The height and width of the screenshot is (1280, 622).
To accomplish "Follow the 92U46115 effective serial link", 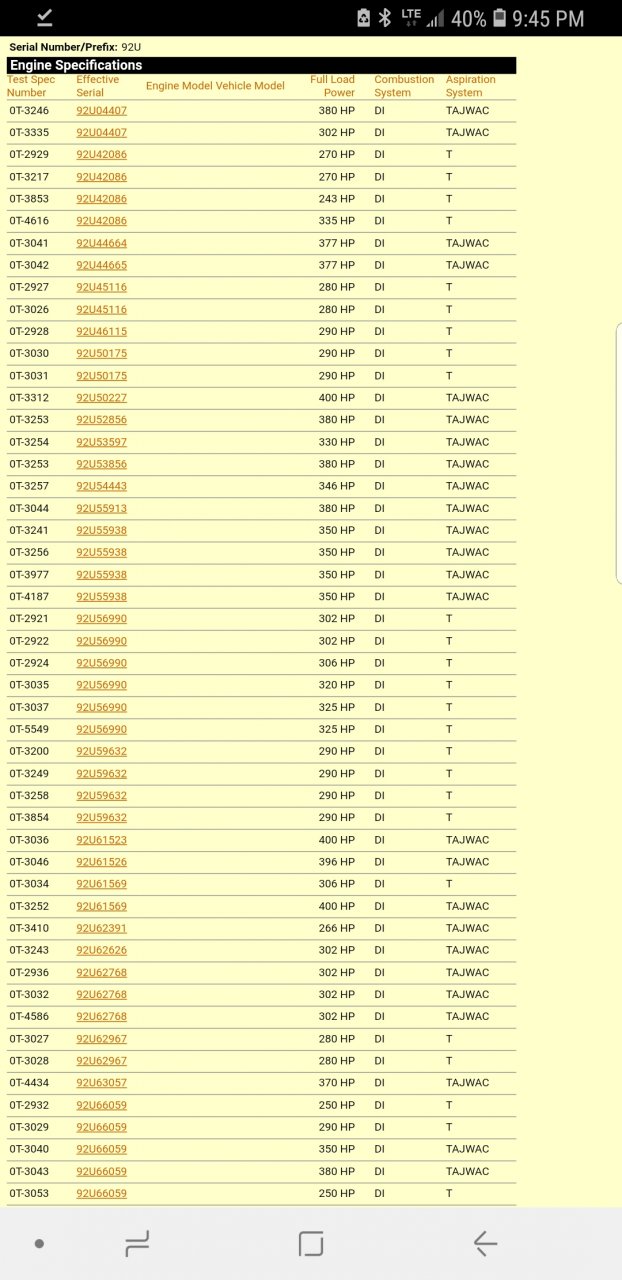I will click(x=102, y=331).
